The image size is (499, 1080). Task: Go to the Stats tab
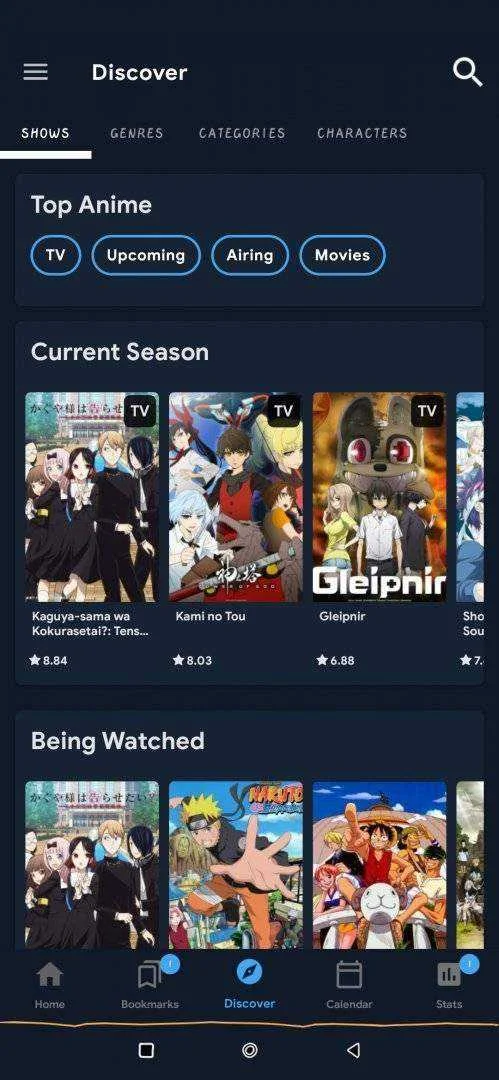(449, 985)
